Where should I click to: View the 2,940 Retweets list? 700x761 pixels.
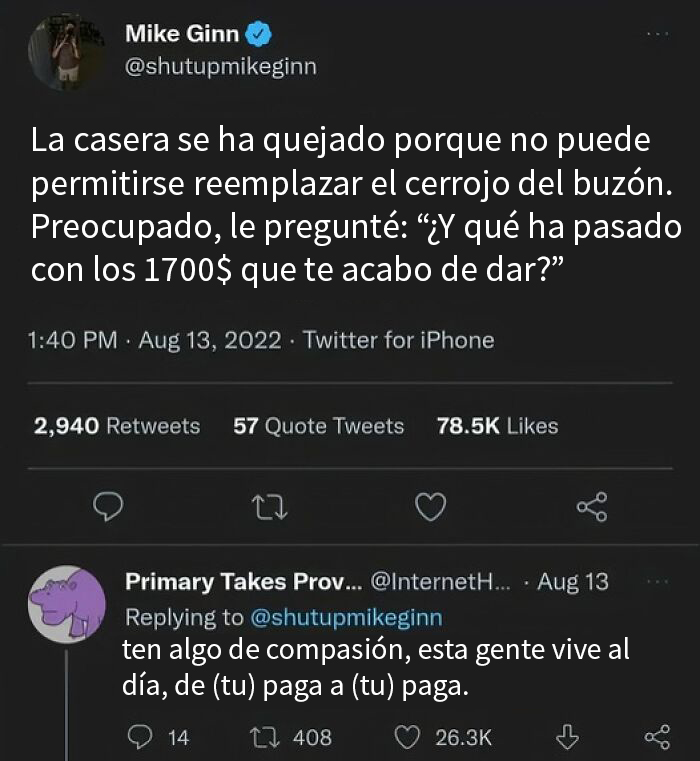[x=117, y=426]
